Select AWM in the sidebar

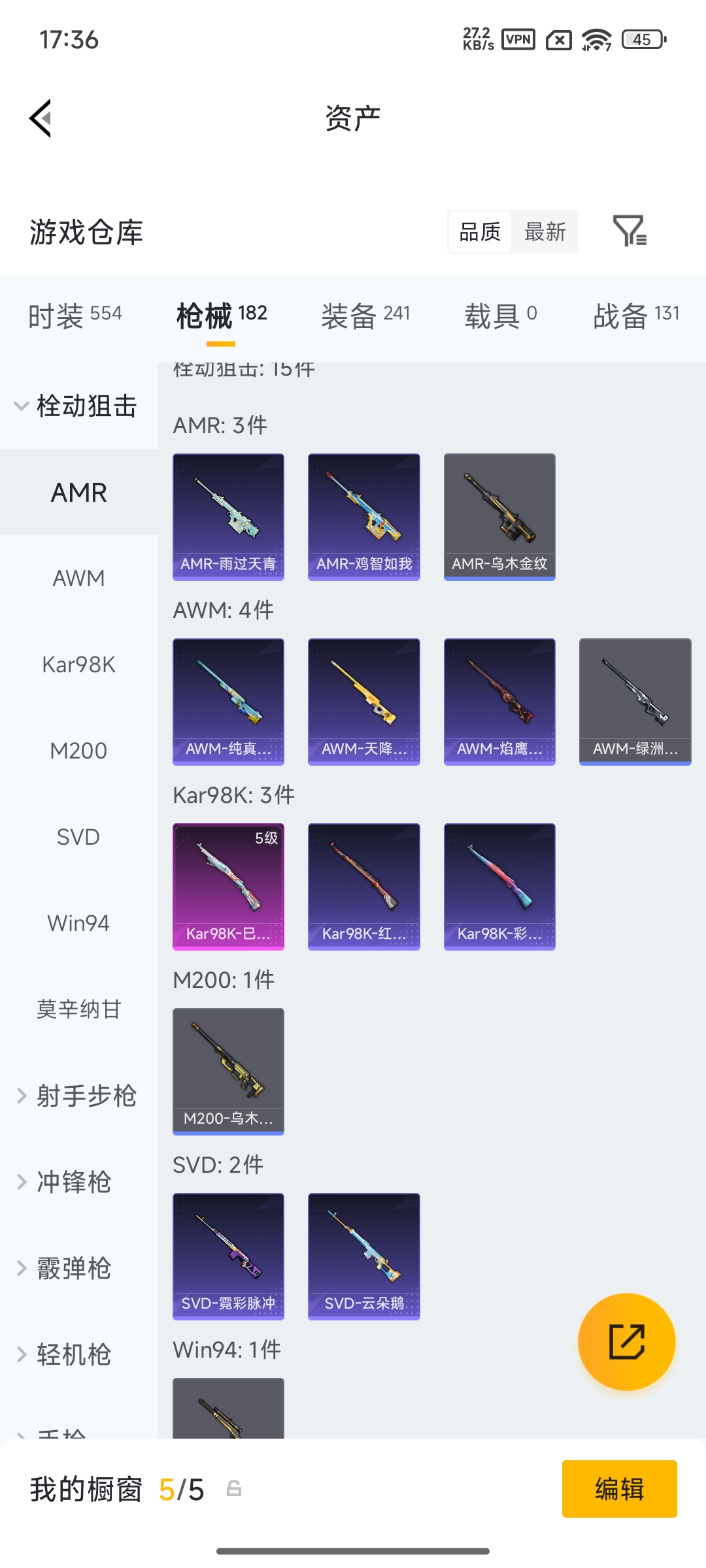[79, 578]
